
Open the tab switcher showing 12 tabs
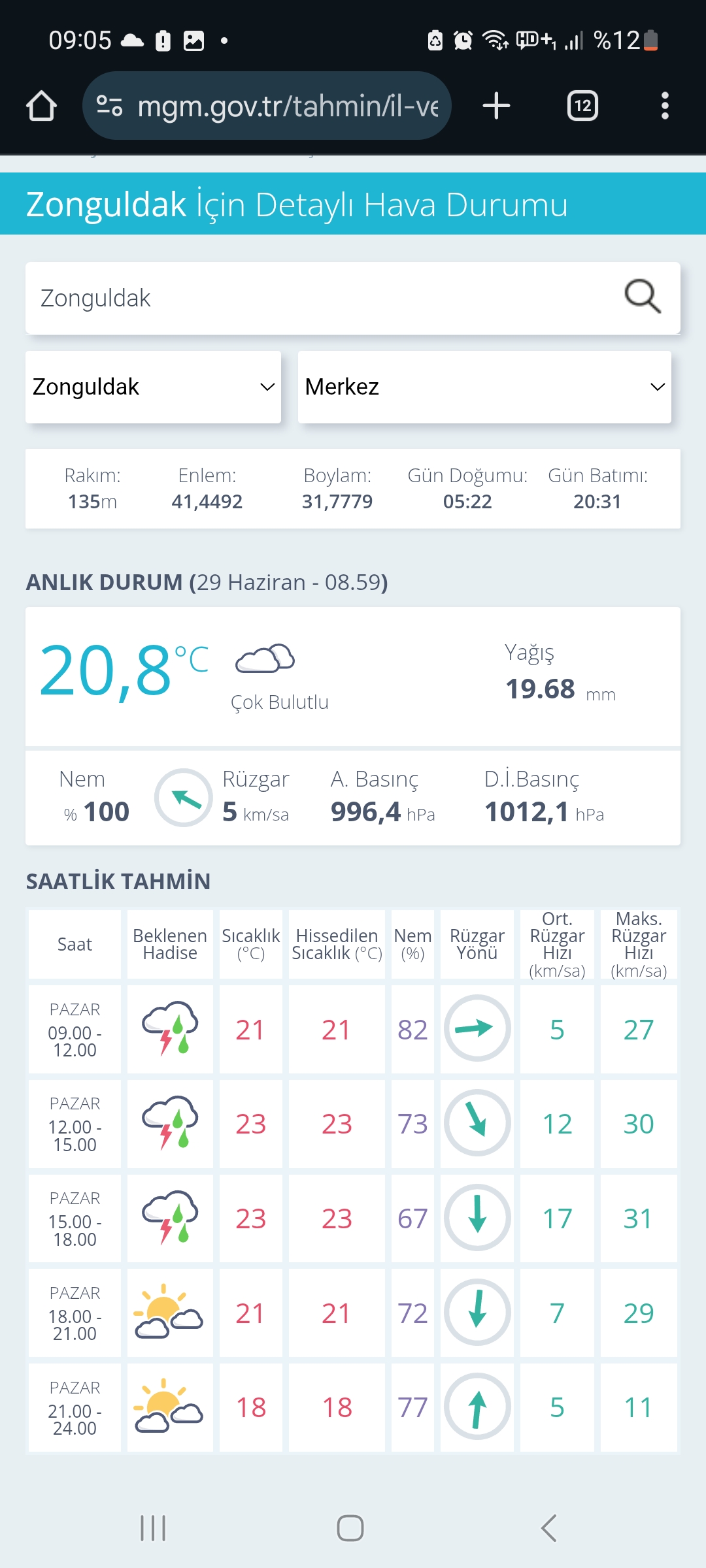582,106
